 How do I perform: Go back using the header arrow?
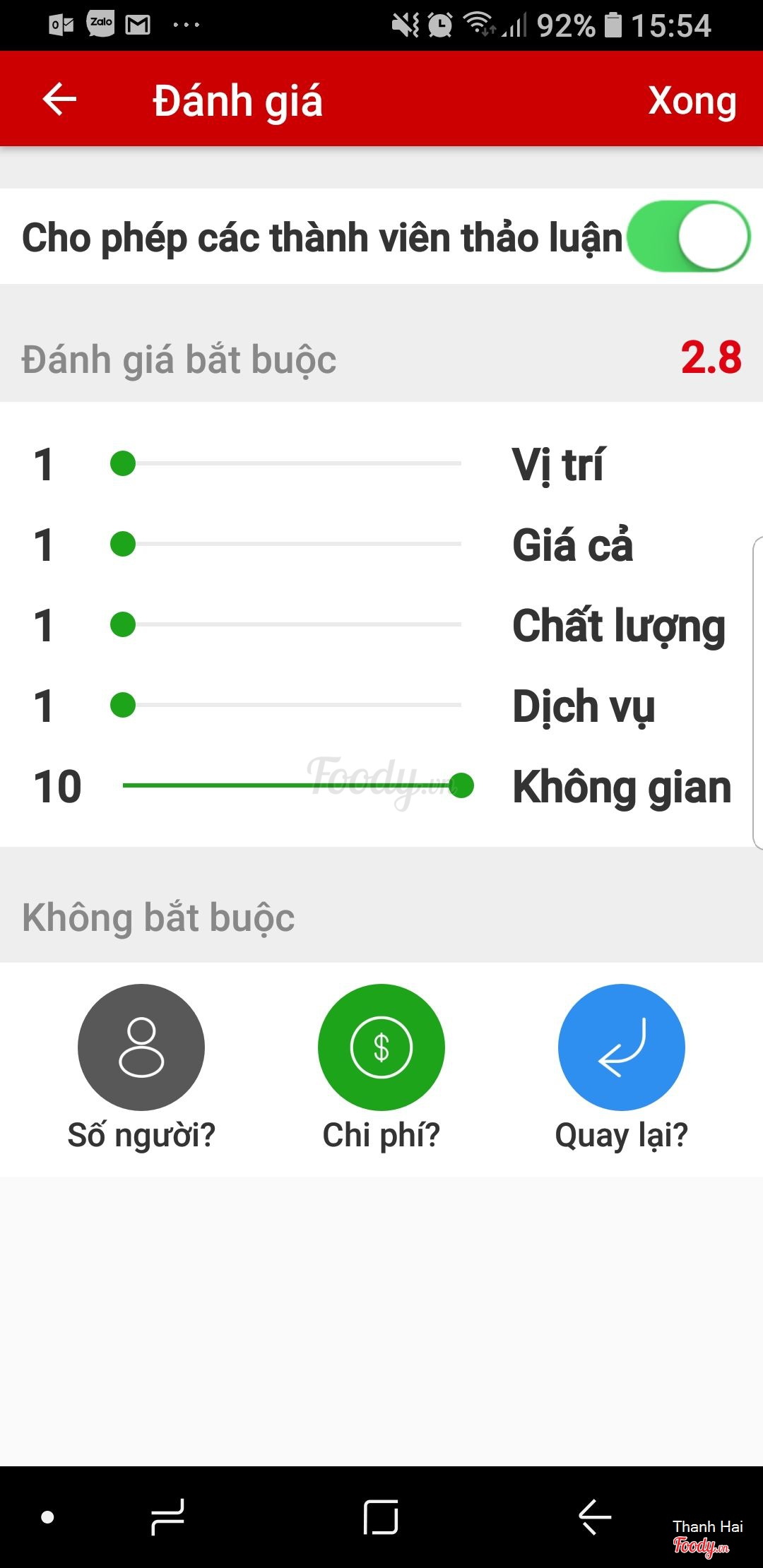click(x=59, y=100)
